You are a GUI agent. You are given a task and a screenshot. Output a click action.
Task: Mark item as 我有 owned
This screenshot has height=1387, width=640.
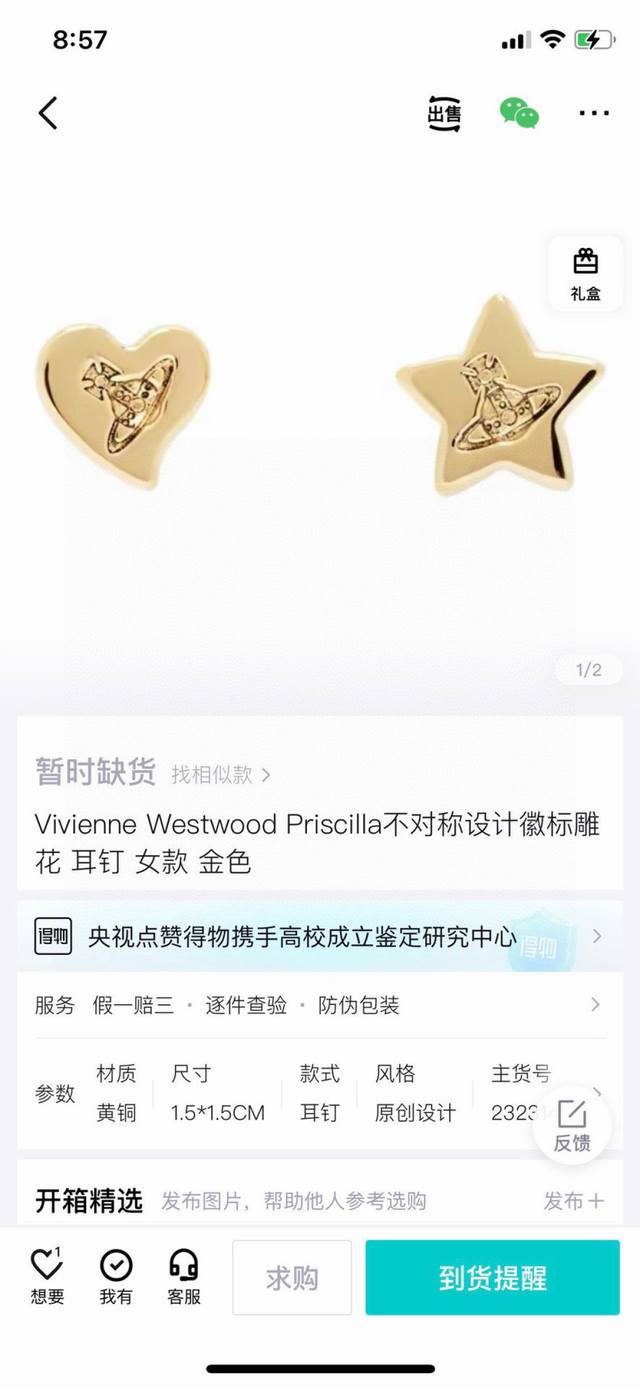(116, 1277)
